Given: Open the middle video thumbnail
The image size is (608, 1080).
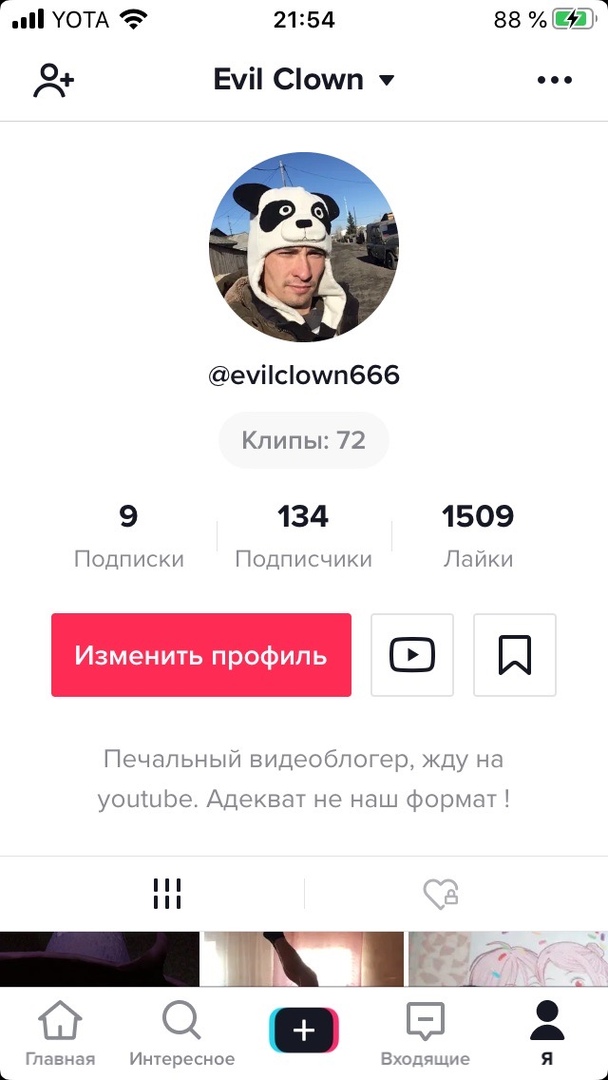Looking at the screenshot, I should (x=303, y=959).
